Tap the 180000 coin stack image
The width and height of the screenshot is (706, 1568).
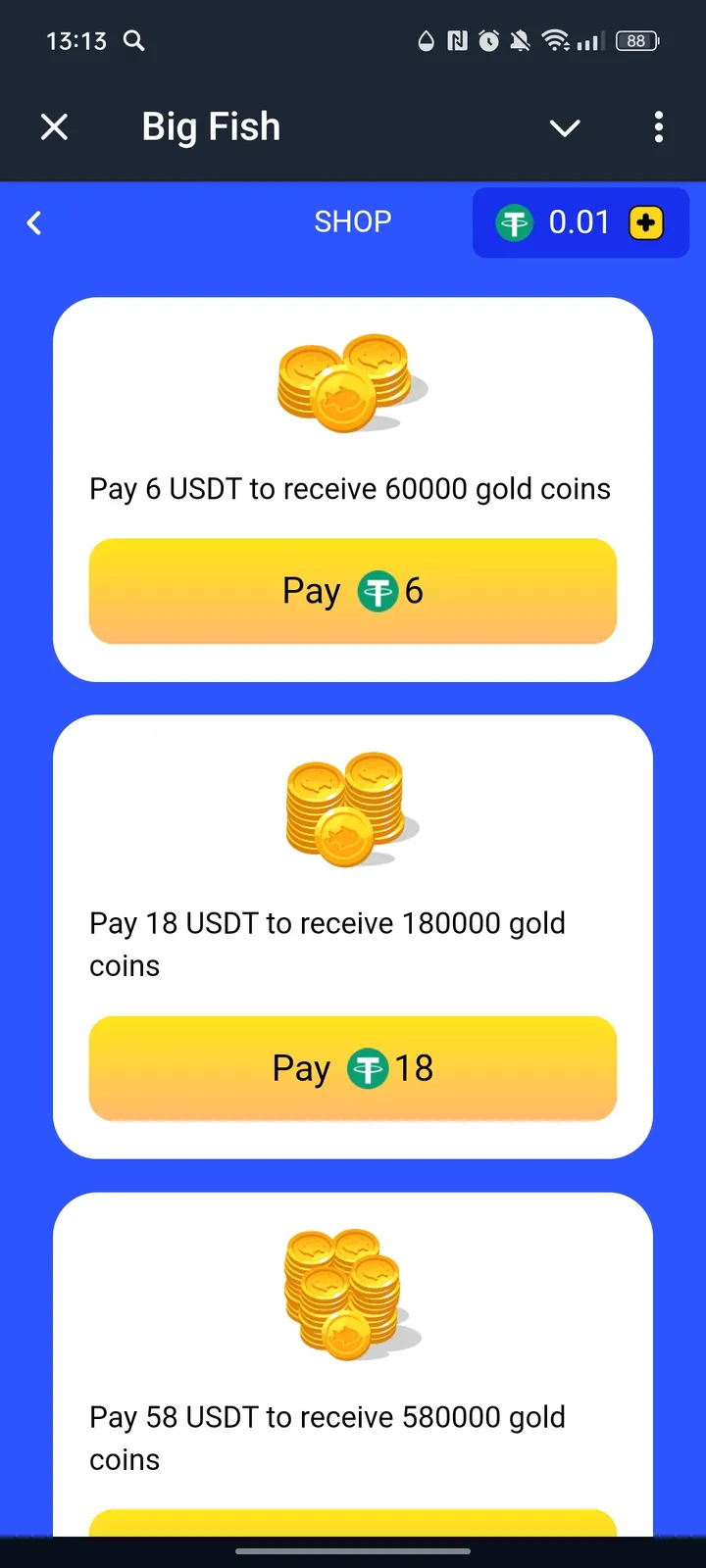click(348, 811)
